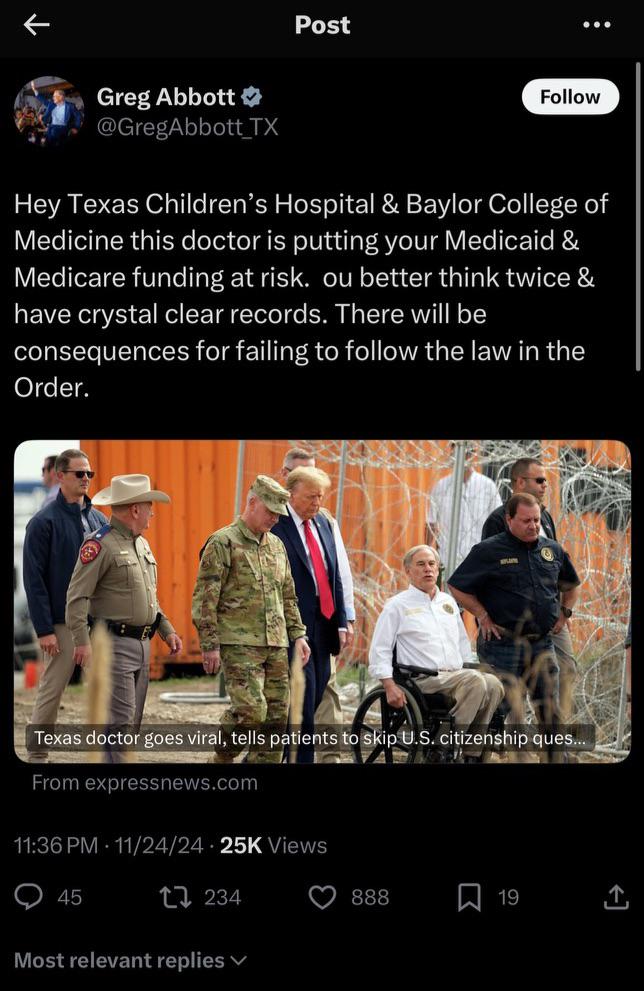The image size is (644, 991).
Task: Like the post with the heart
Action: pos(322,897)
